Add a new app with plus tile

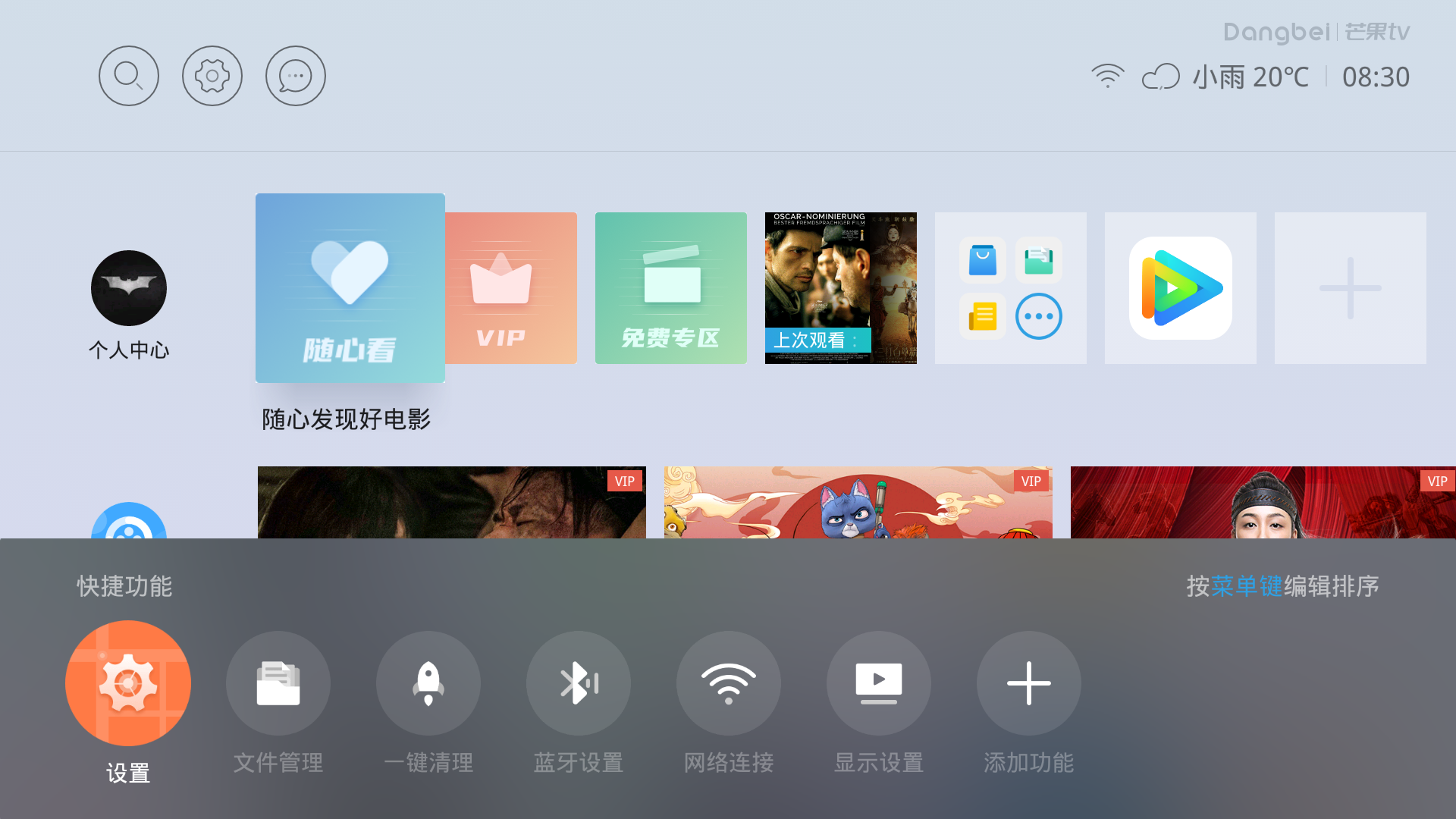tap(1350, 288)
